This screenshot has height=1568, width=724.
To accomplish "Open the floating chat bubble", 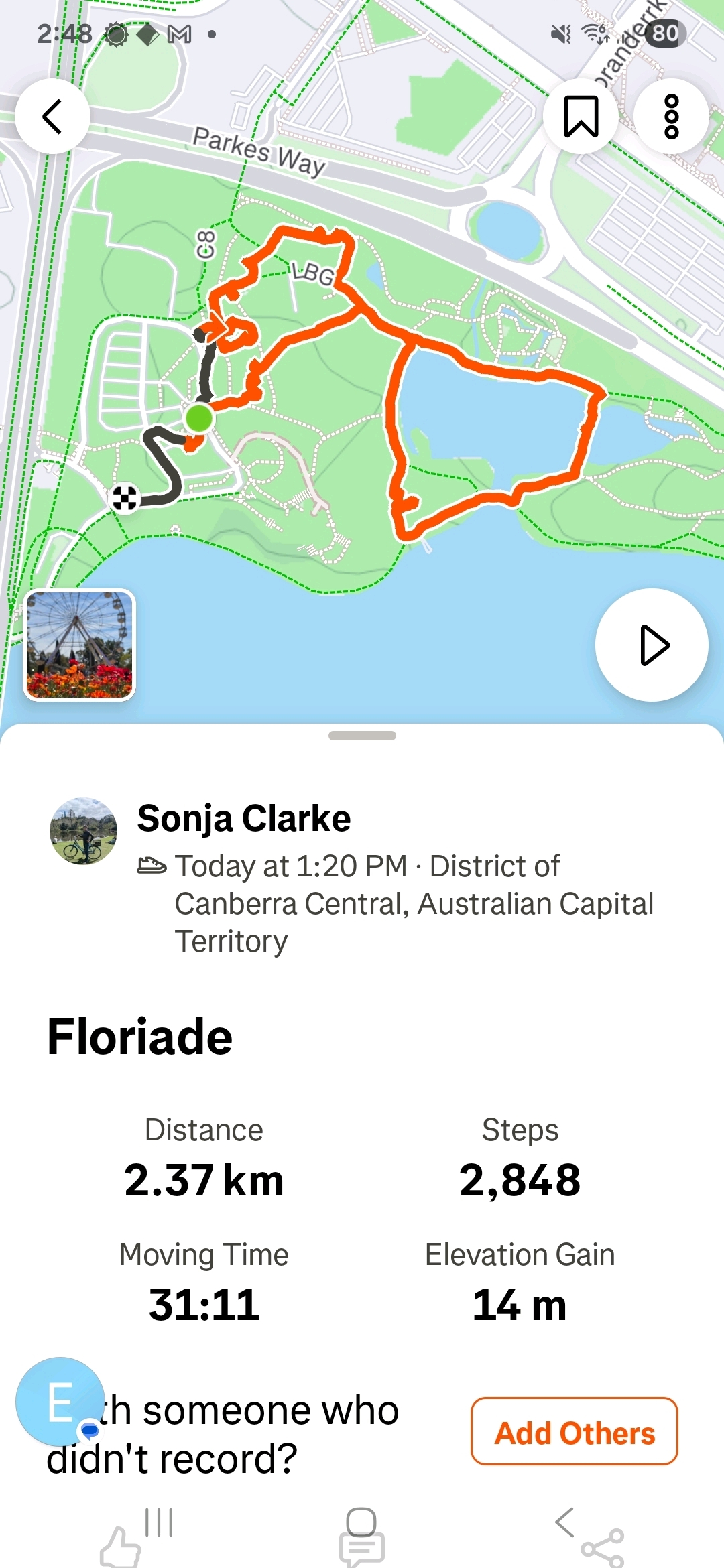I will click(x=60, y=1402).
